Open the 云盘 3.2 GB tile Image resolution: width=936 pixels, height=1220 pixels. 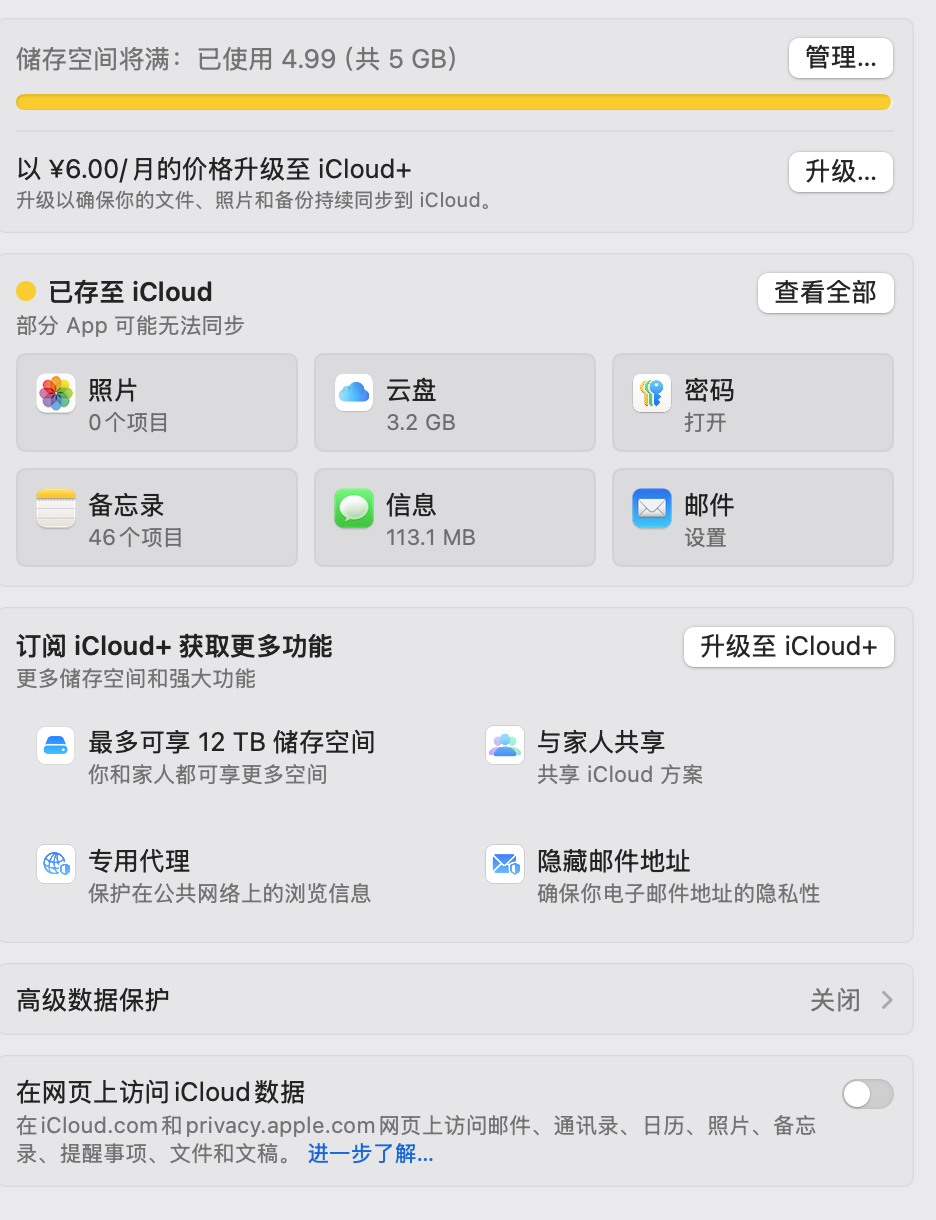[x=455, y=403]
